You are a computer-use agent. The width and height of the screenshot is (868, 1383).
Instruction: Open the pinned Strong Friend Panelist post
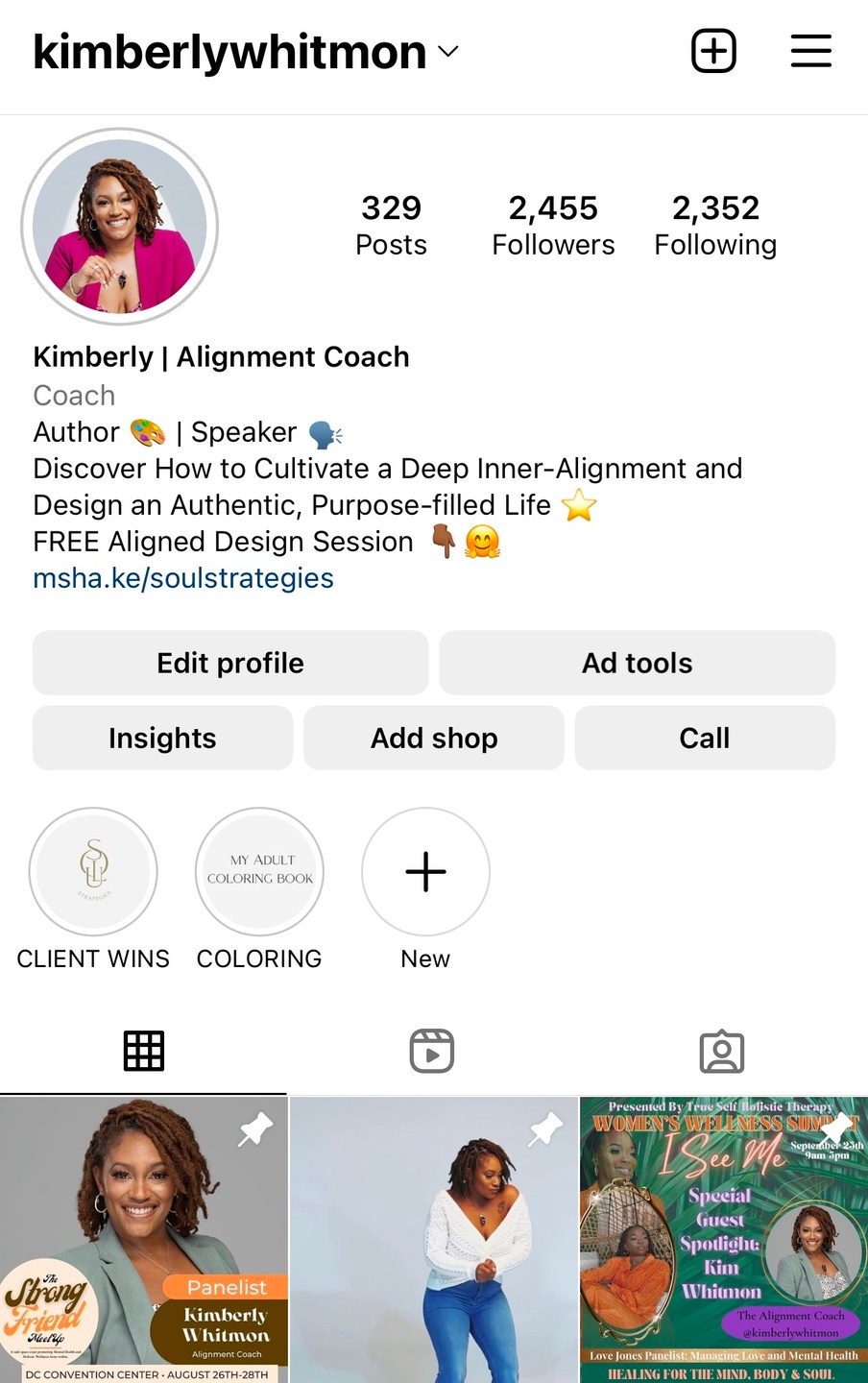(144, 1239)
